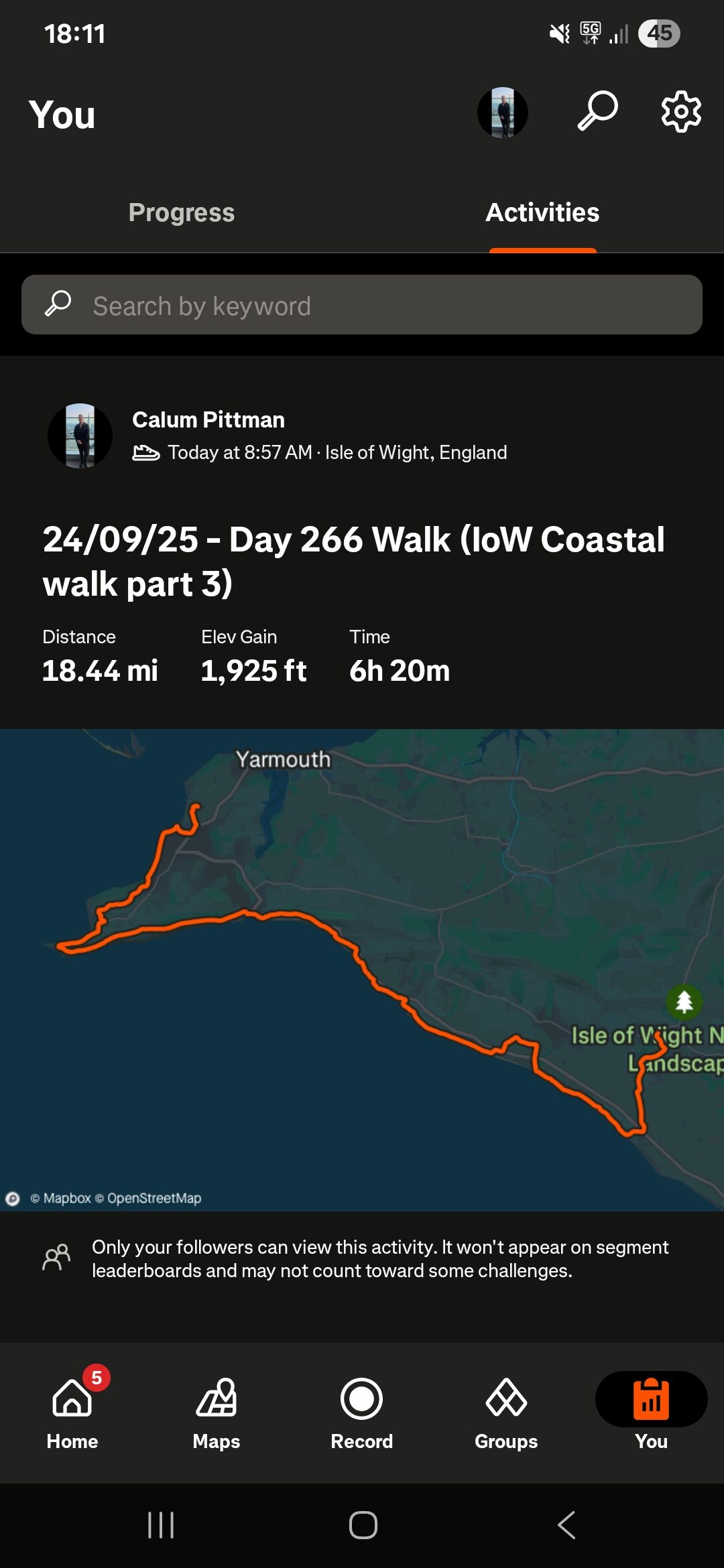This screenshot has width=724, height=1568.
Task: Go to the Home tab
Action: 72,1410
